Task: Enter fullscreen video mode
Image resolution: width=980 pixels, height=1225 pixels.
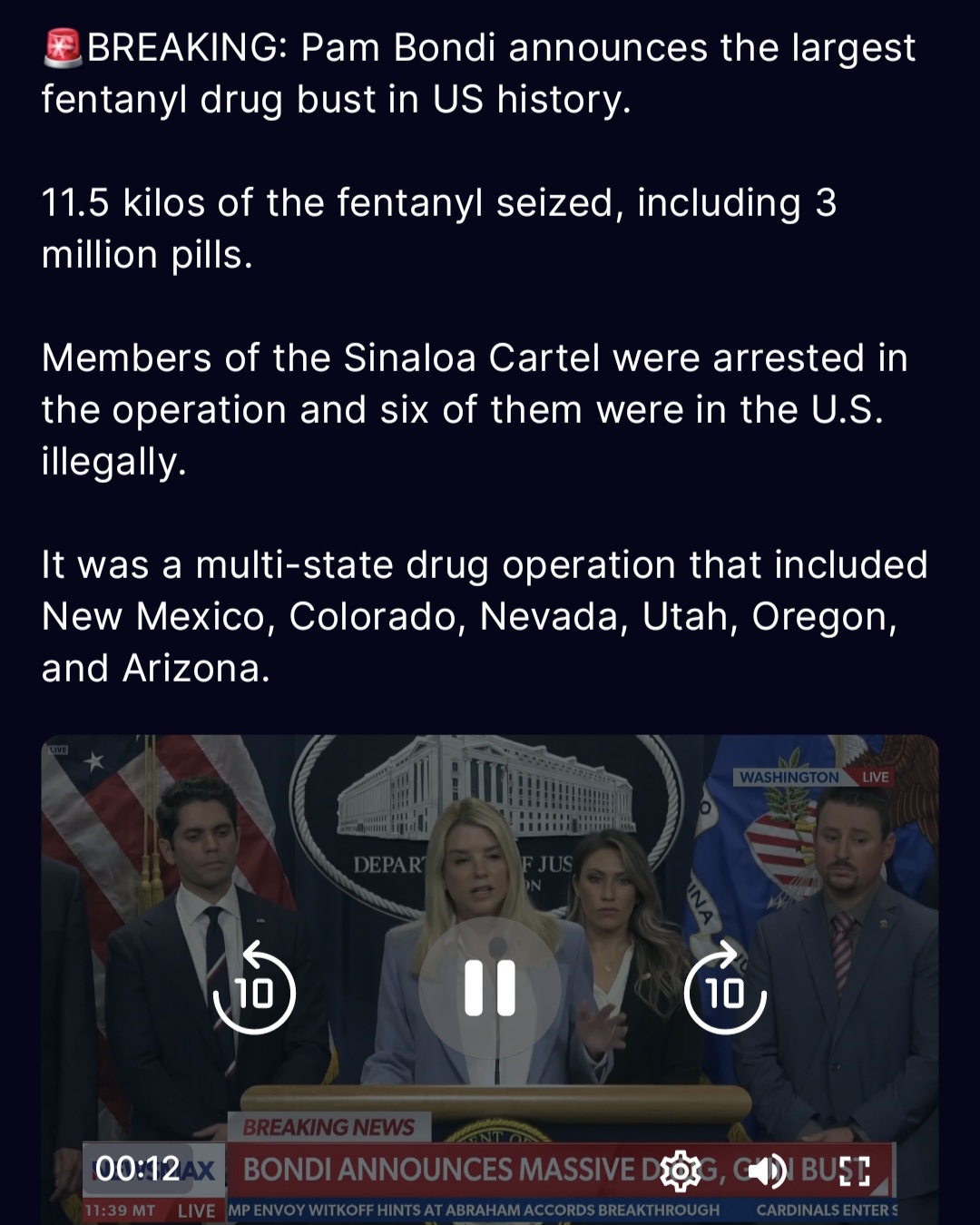Action: click(854, 1171)
